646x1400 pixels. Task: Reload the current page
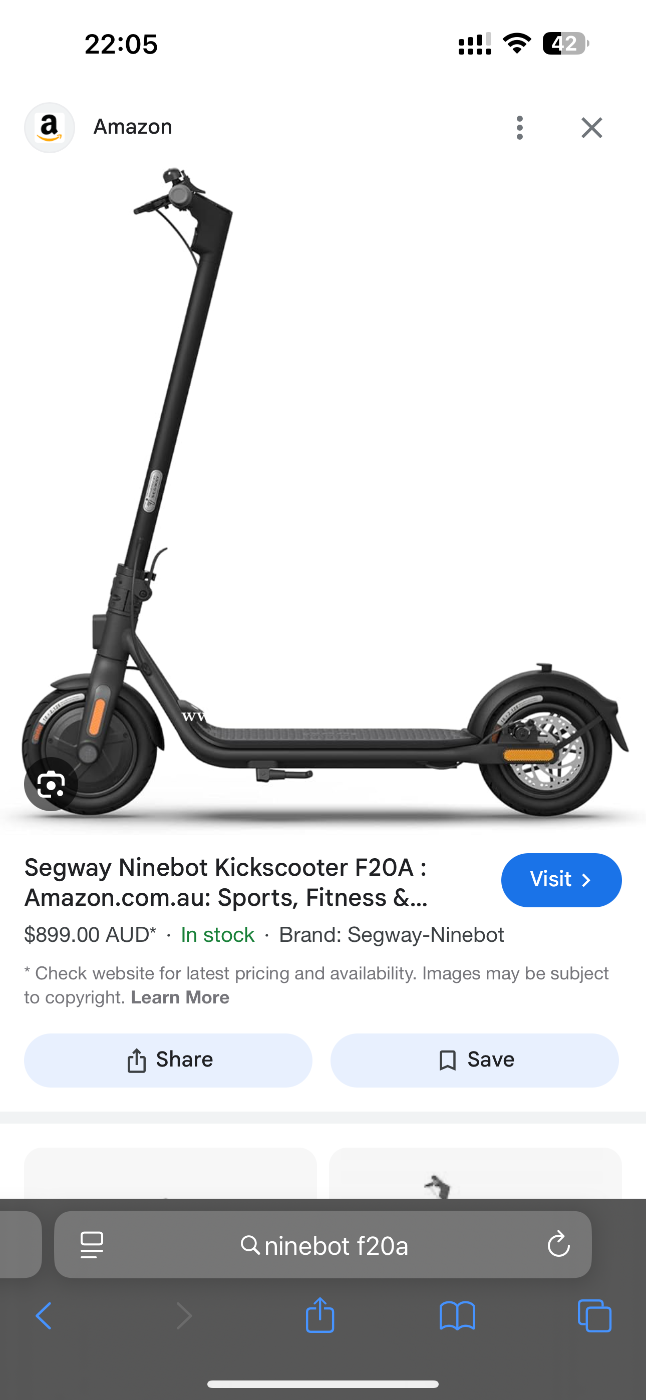point(558,1245)
